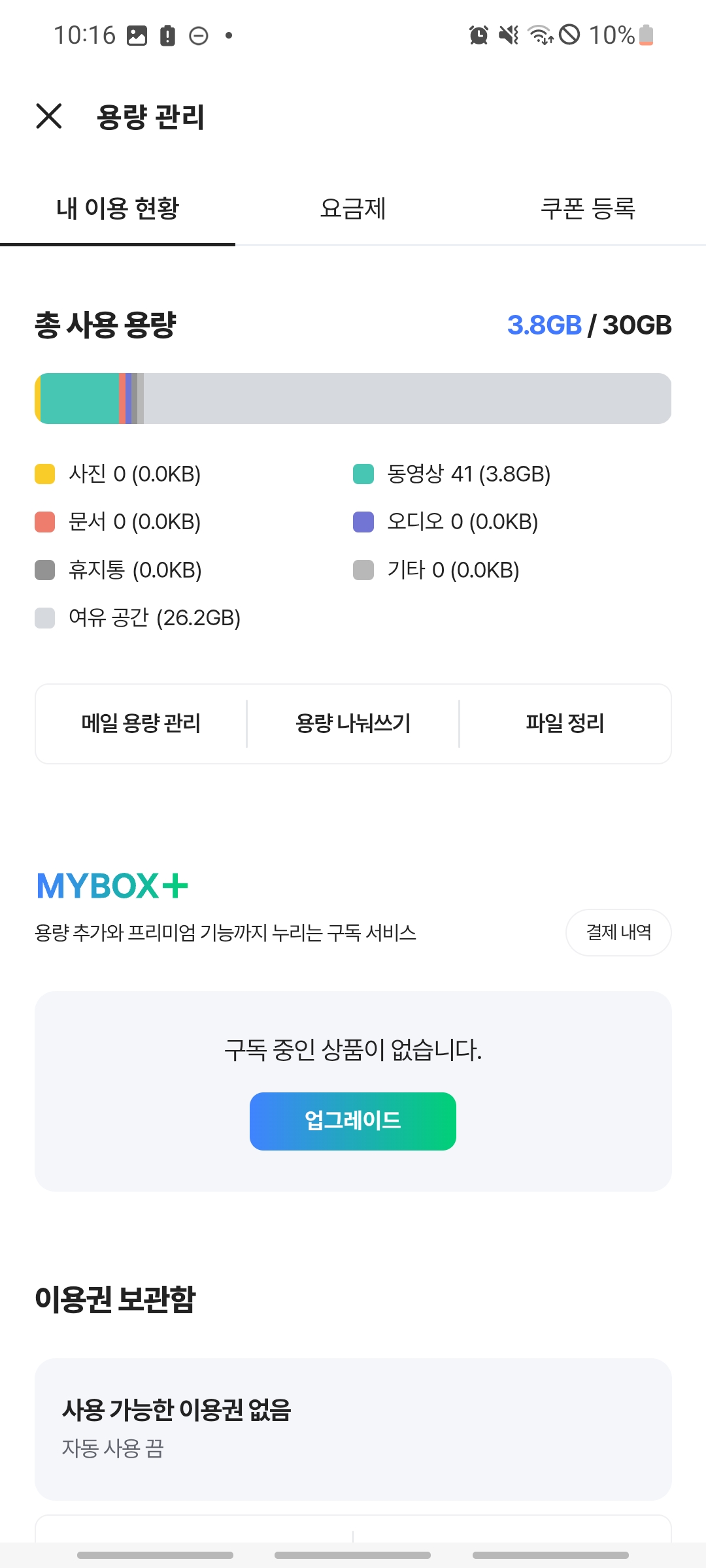Close the 용량 관리 screen

(49, 118)
